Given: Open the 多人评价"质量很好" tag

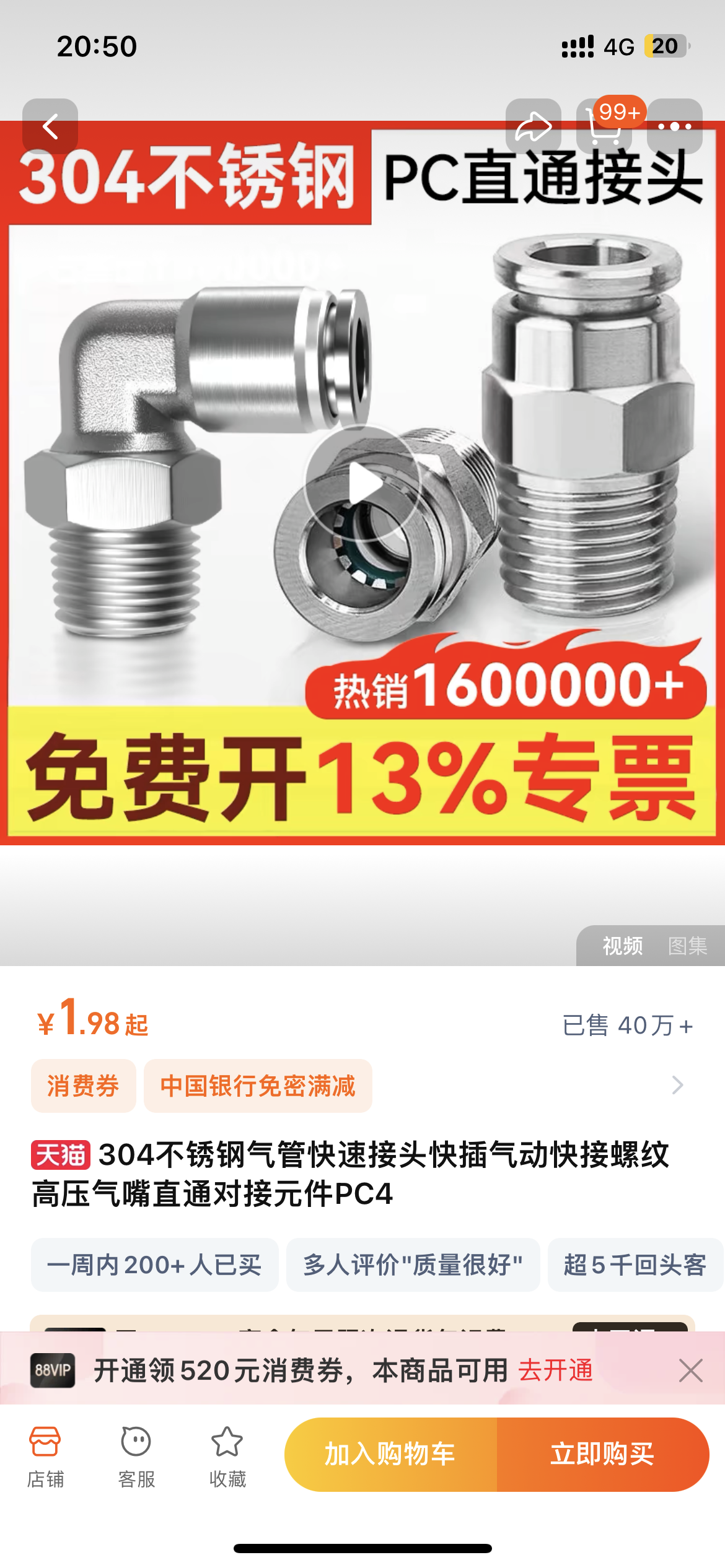Looking at the screenshot, I should click(x=413, y=1265).
